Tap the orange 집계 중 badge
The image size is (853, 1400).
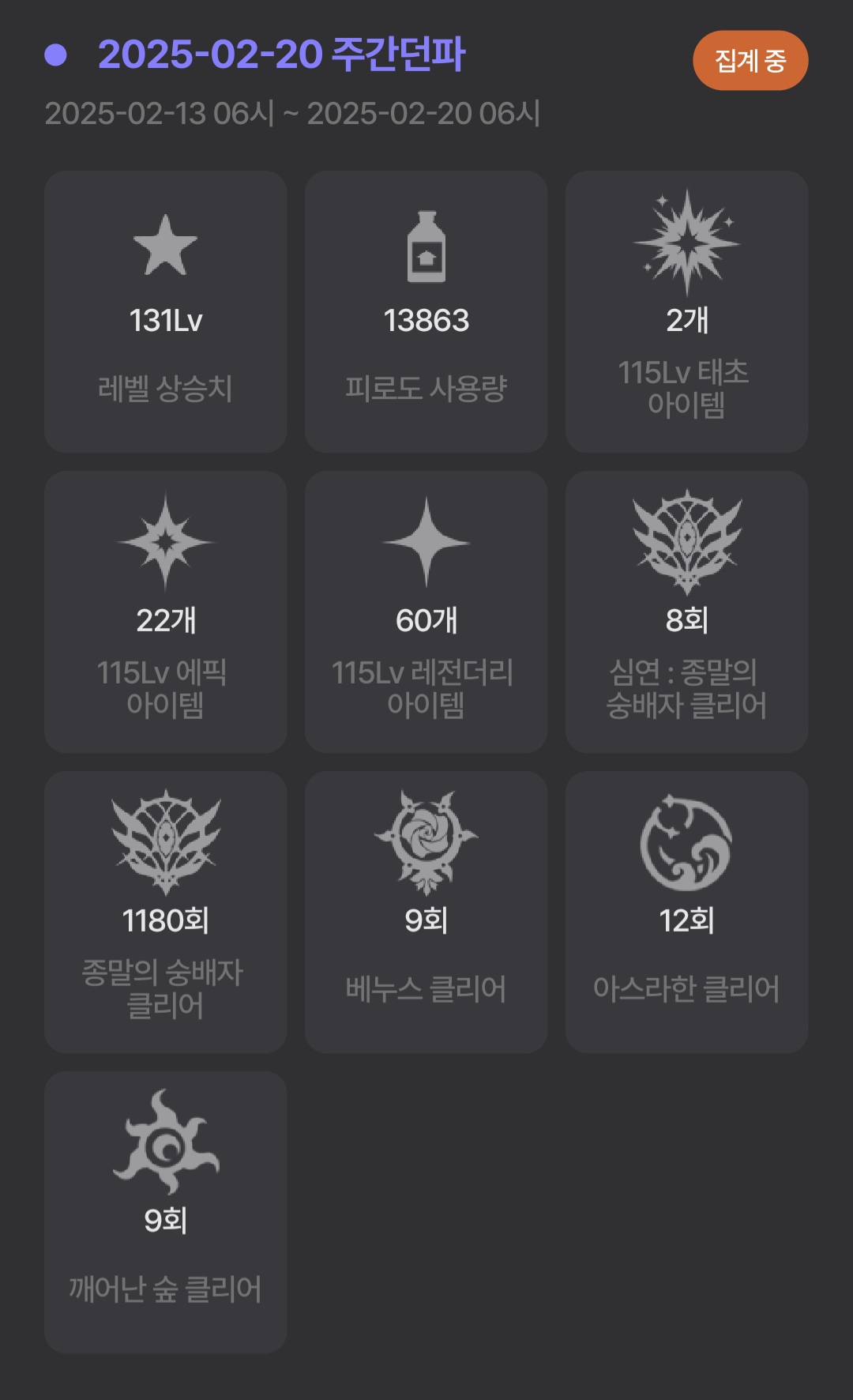coord(750,61)
